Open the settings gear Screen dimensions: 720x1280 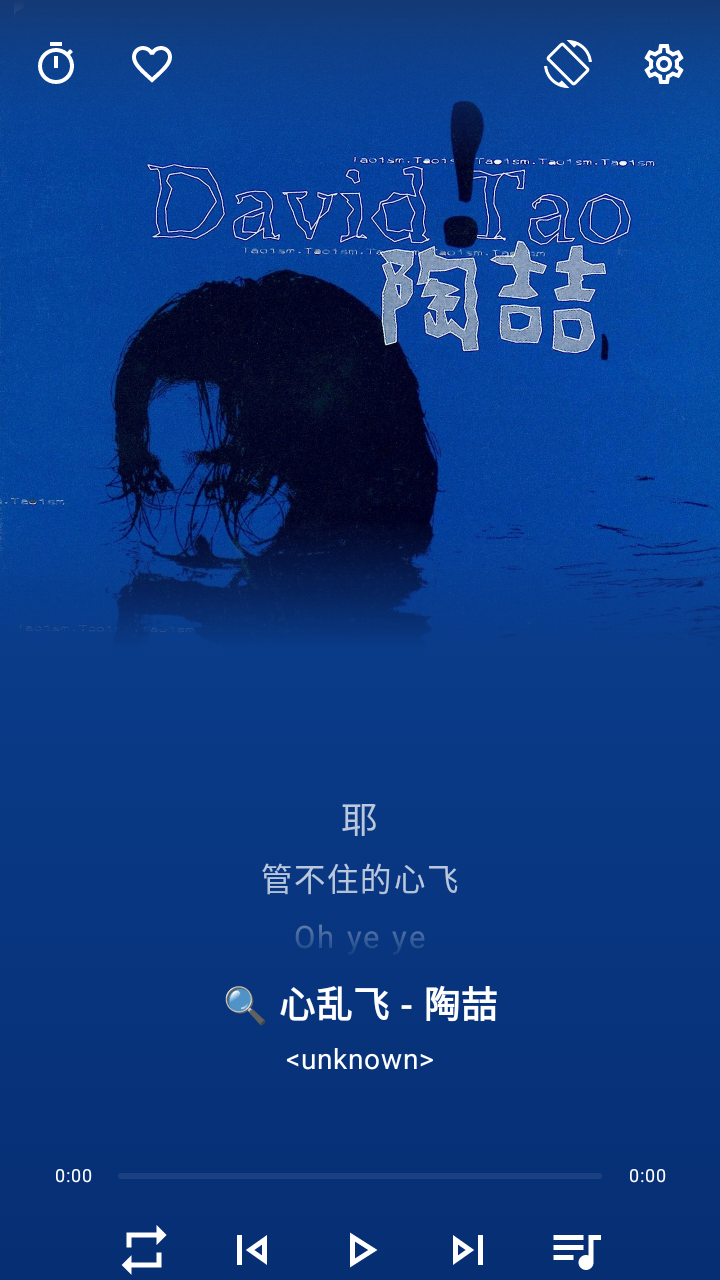(664, 64)
